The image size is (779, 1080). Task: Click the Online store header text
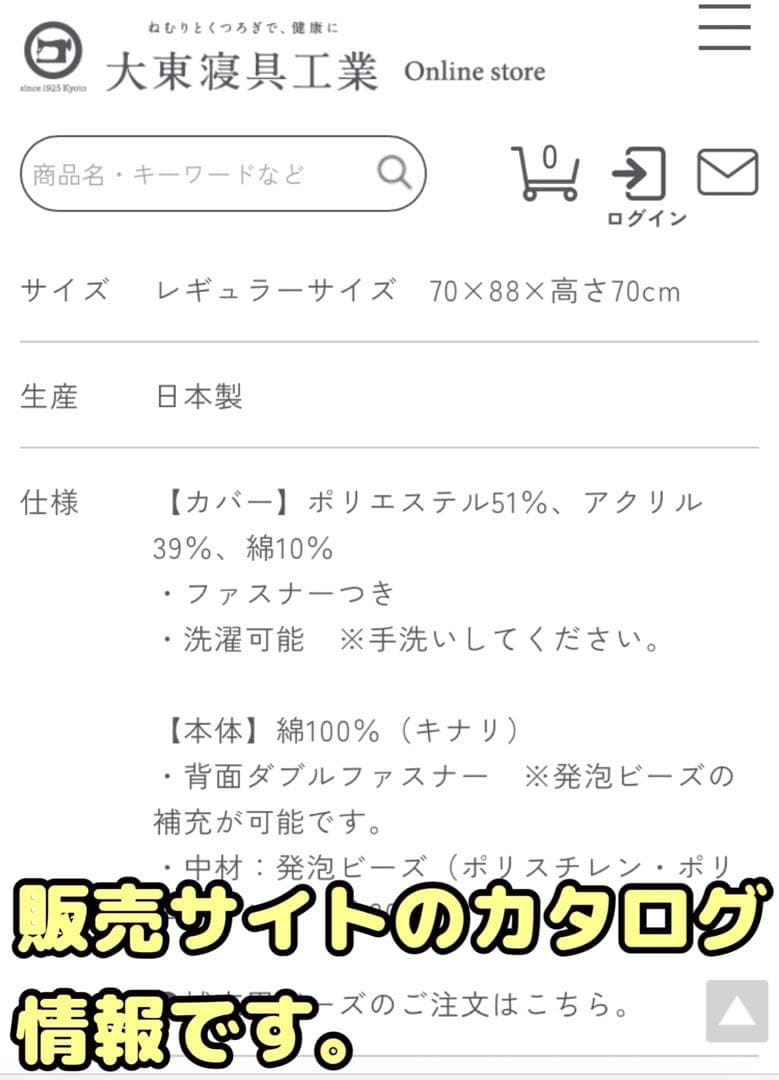[474, 71]
